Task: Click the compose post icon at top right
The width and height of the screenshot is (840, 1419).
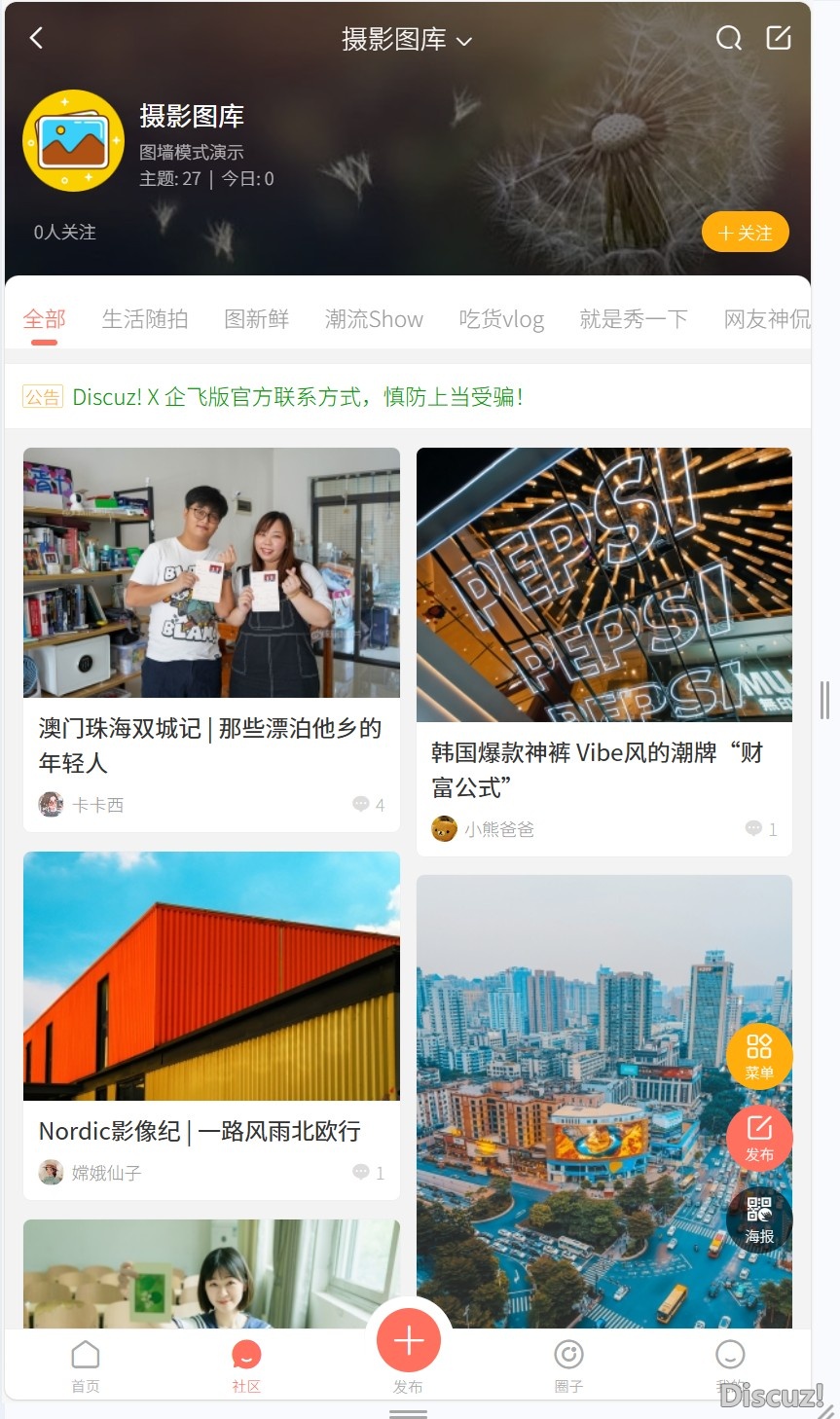Action: 779,38
